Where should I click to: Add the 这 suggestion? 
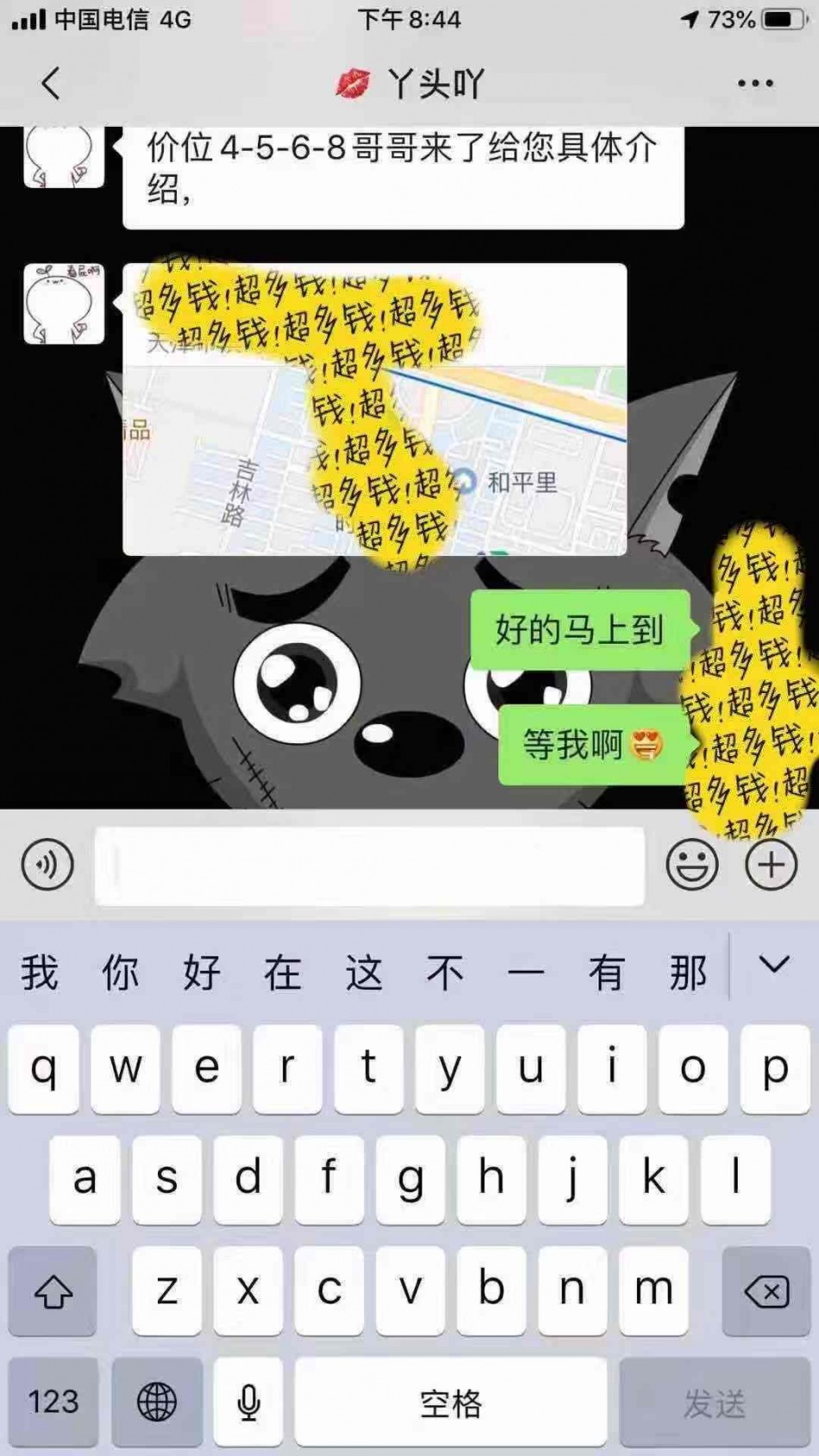(364, 972)
